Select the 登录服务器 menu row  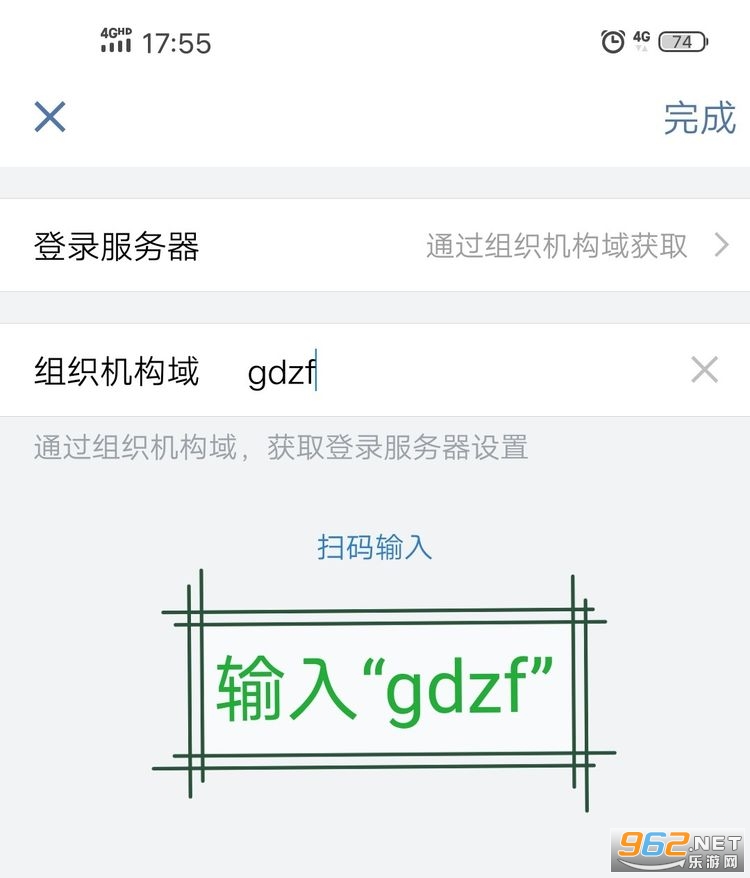(117, 245)
